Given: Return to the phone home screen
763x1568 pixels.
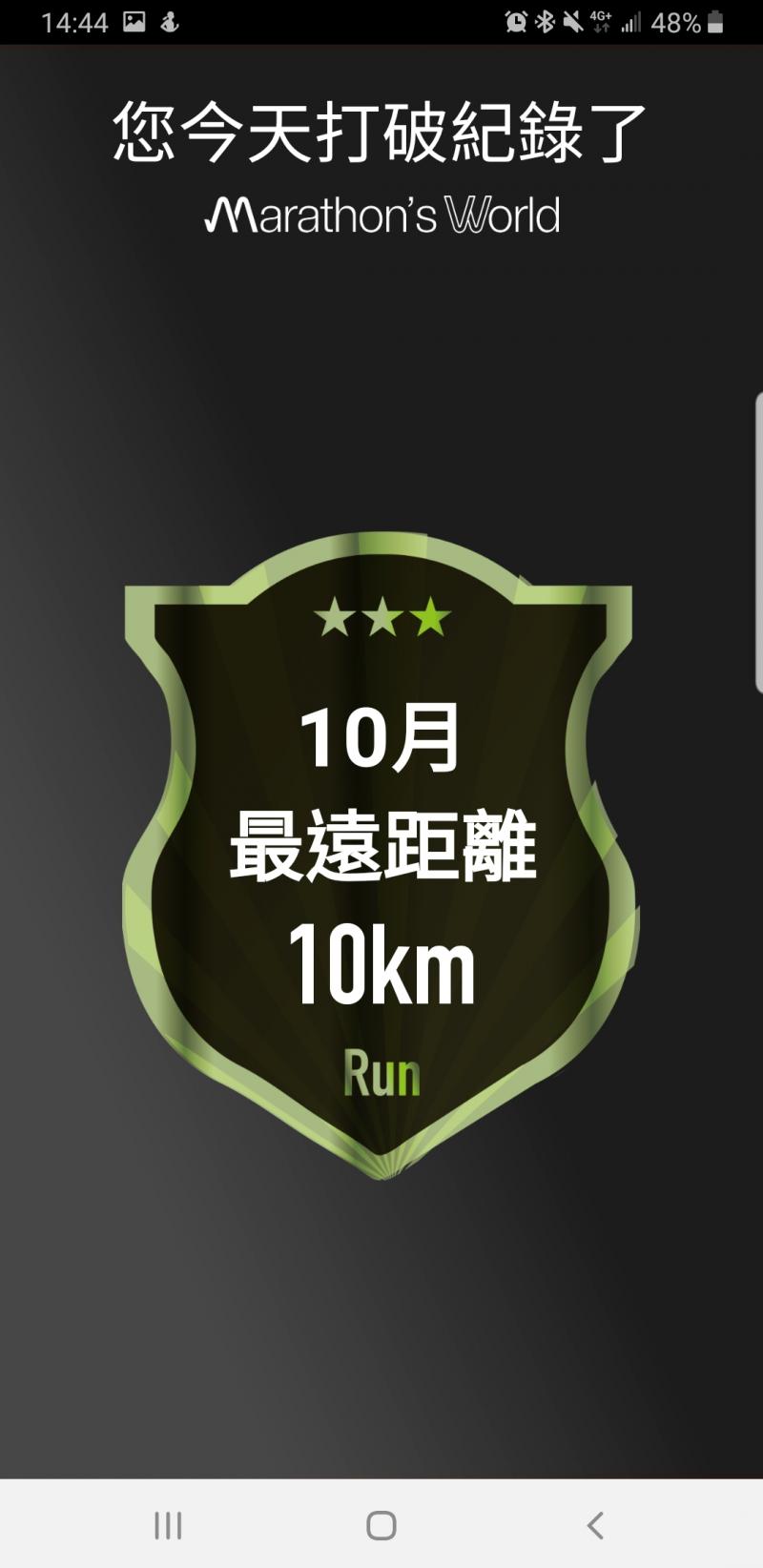Looking at the screenshot, I should [x=381, y=1525].
